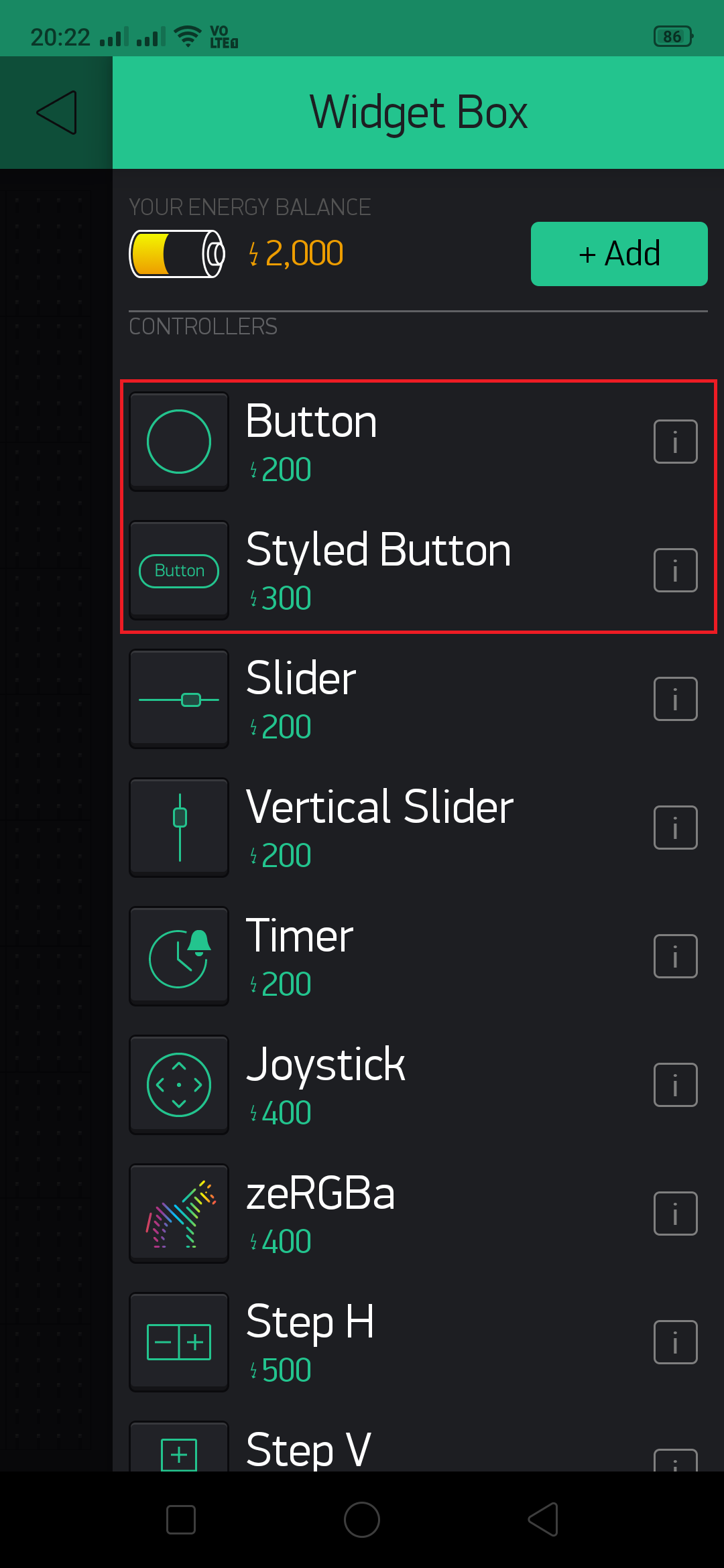The image size is (724, 1568).
Task: Add the Styled Button widget
Action: (x=375, y=570)
